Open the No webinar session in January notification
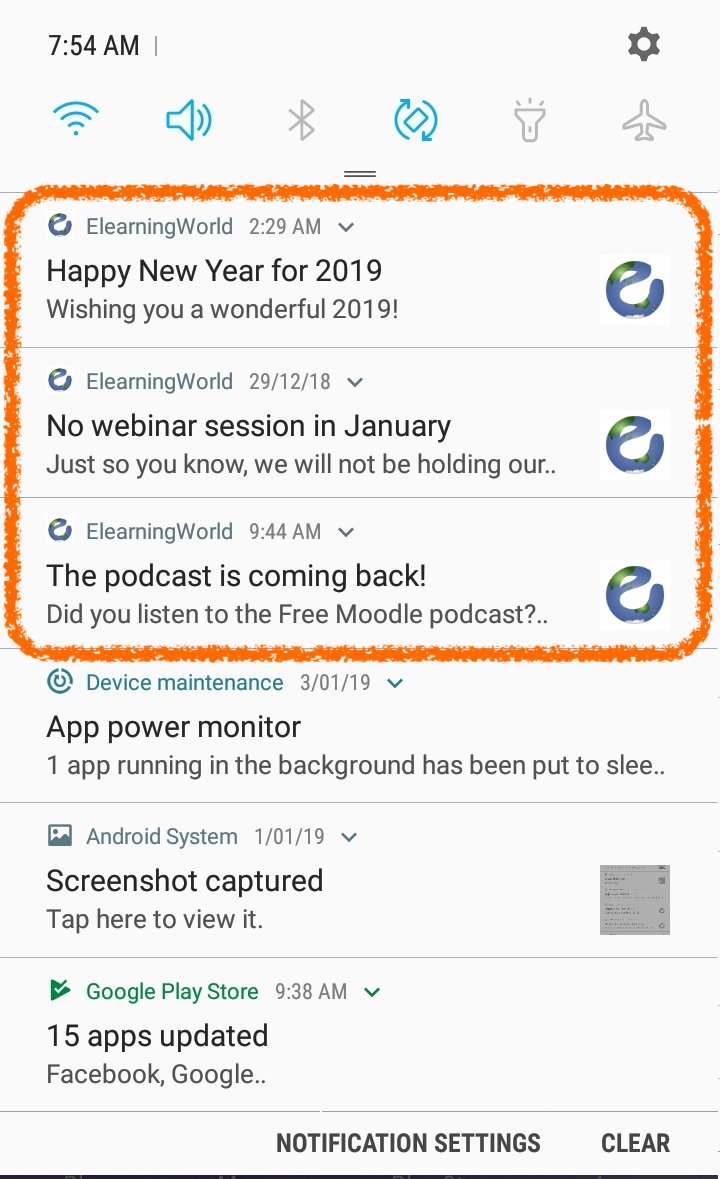The height and width of the screenshot is (1179, 720). pyautogui.click(x=358, y=423)
